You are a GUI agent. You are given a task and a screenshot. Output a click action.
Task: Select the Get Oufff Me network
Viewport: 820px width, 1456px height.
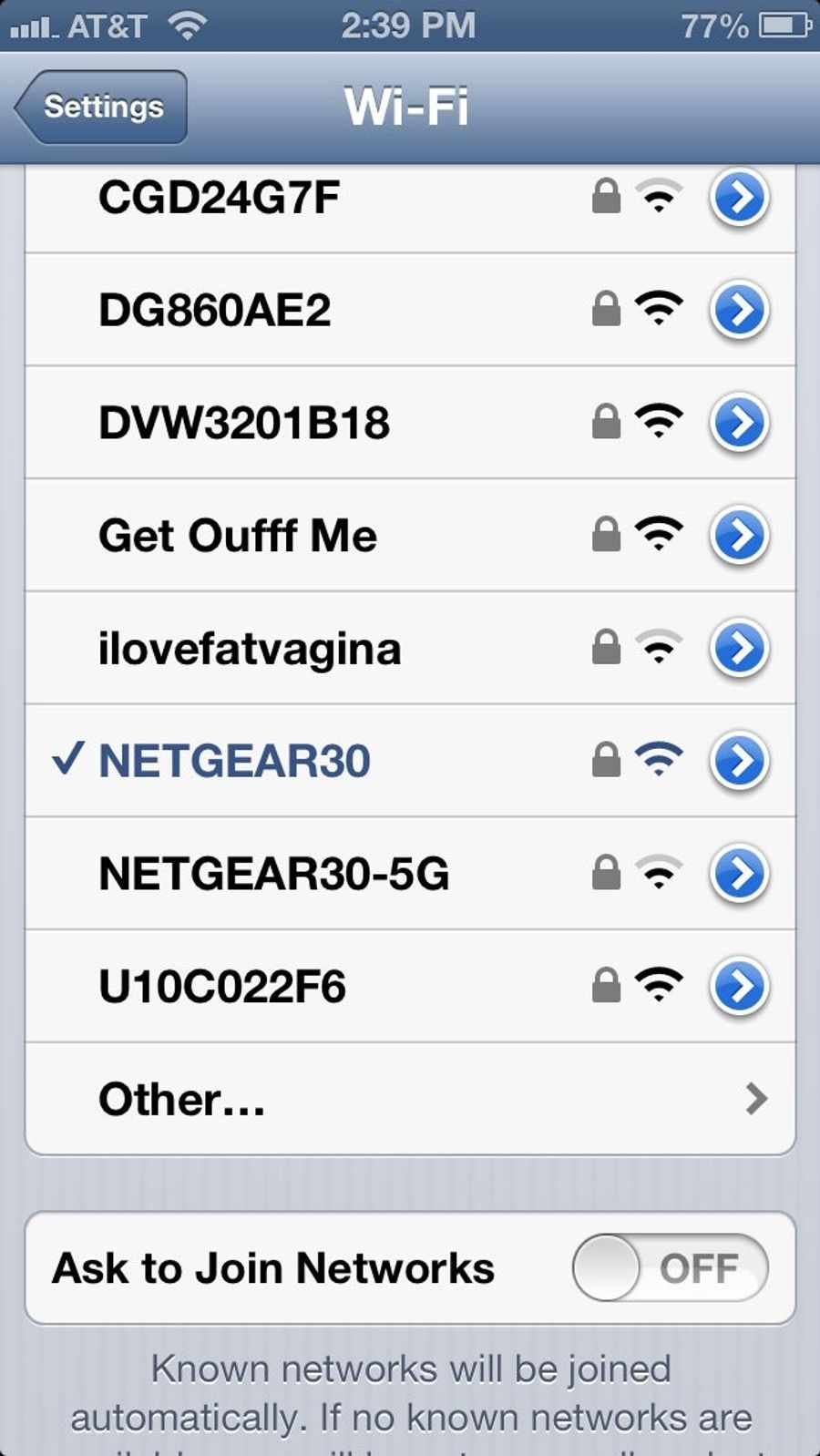pos(237,536)
